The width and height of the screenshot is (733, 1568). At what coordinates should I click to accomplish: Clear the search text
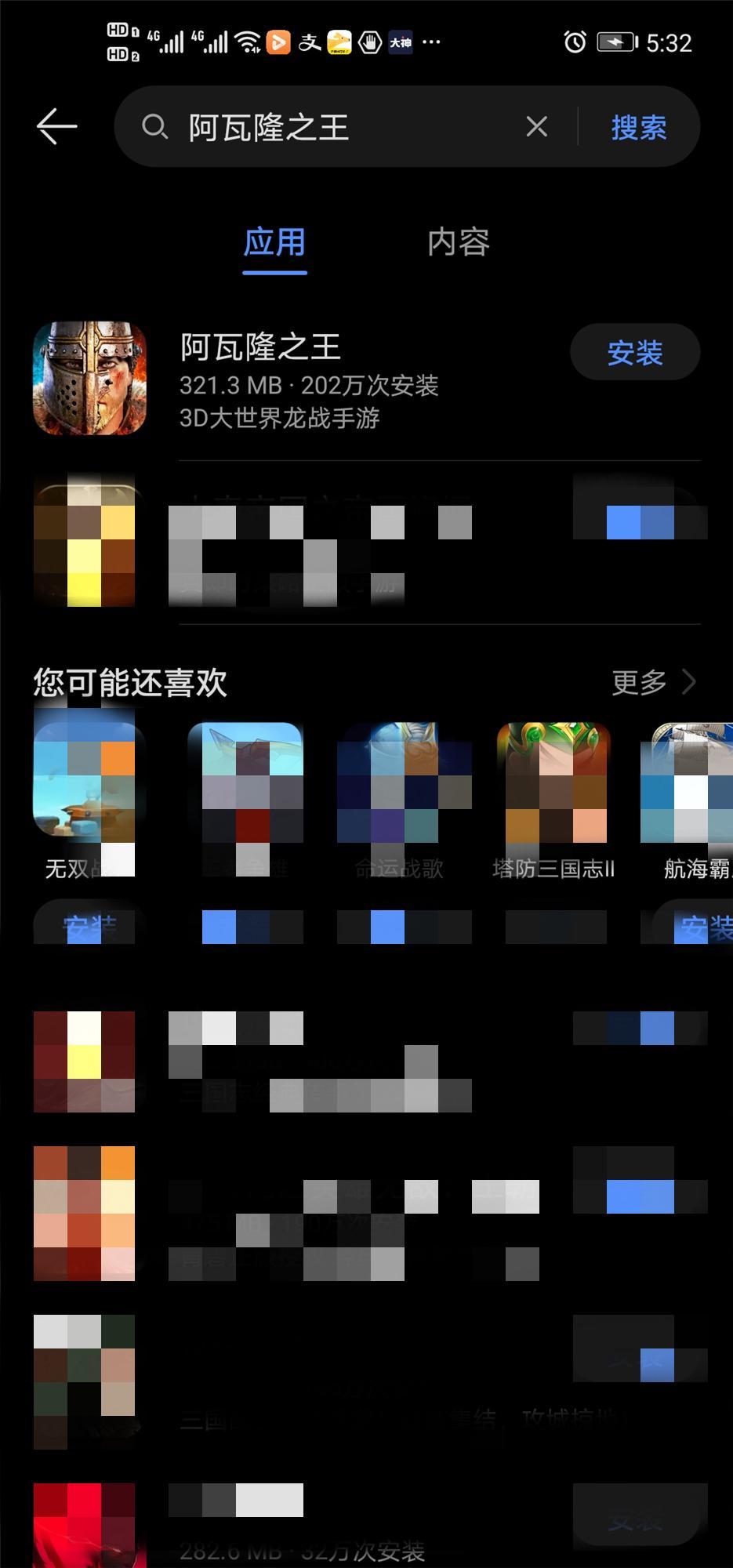[536, 126]
